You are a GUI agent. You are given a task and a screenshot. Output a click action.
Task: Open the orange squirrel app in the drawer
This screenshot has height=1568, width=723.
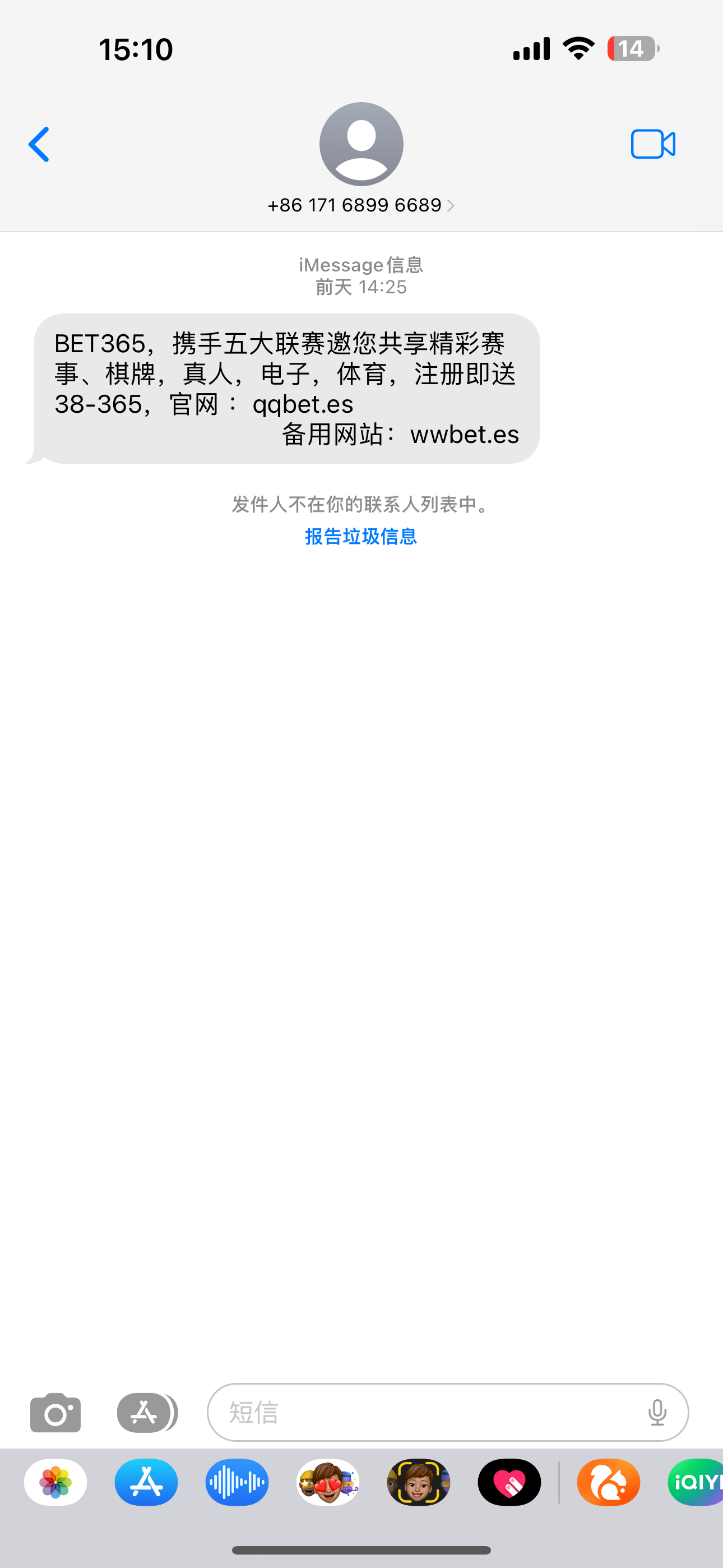(608, 1483)
